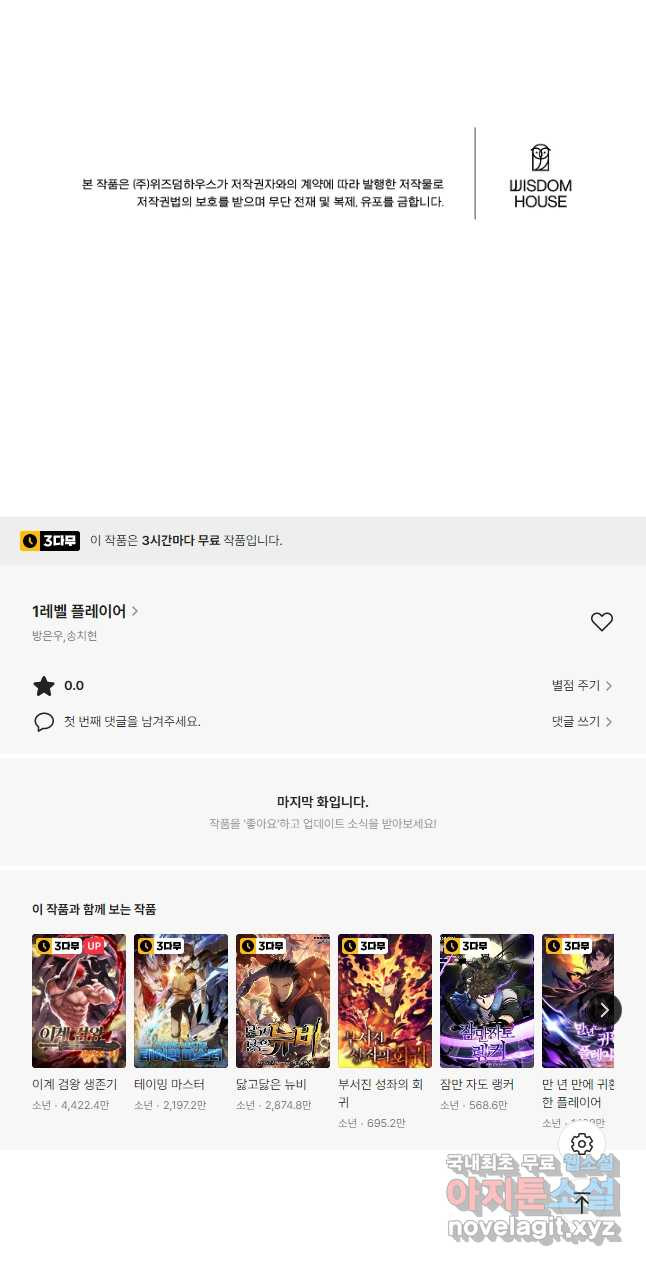Open the 만 년 만에 귀환한 플레이어 card

pos(572,1001)
